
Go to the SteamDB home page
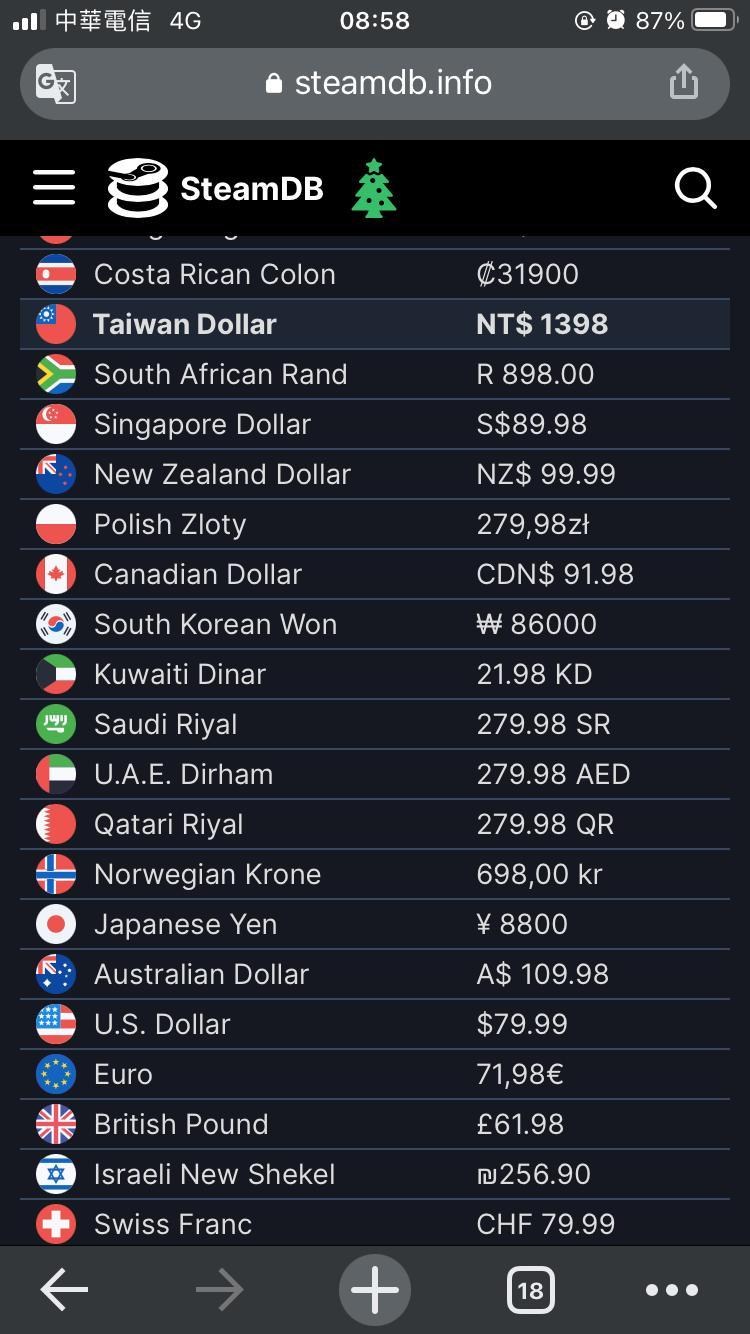click(216, 187)
